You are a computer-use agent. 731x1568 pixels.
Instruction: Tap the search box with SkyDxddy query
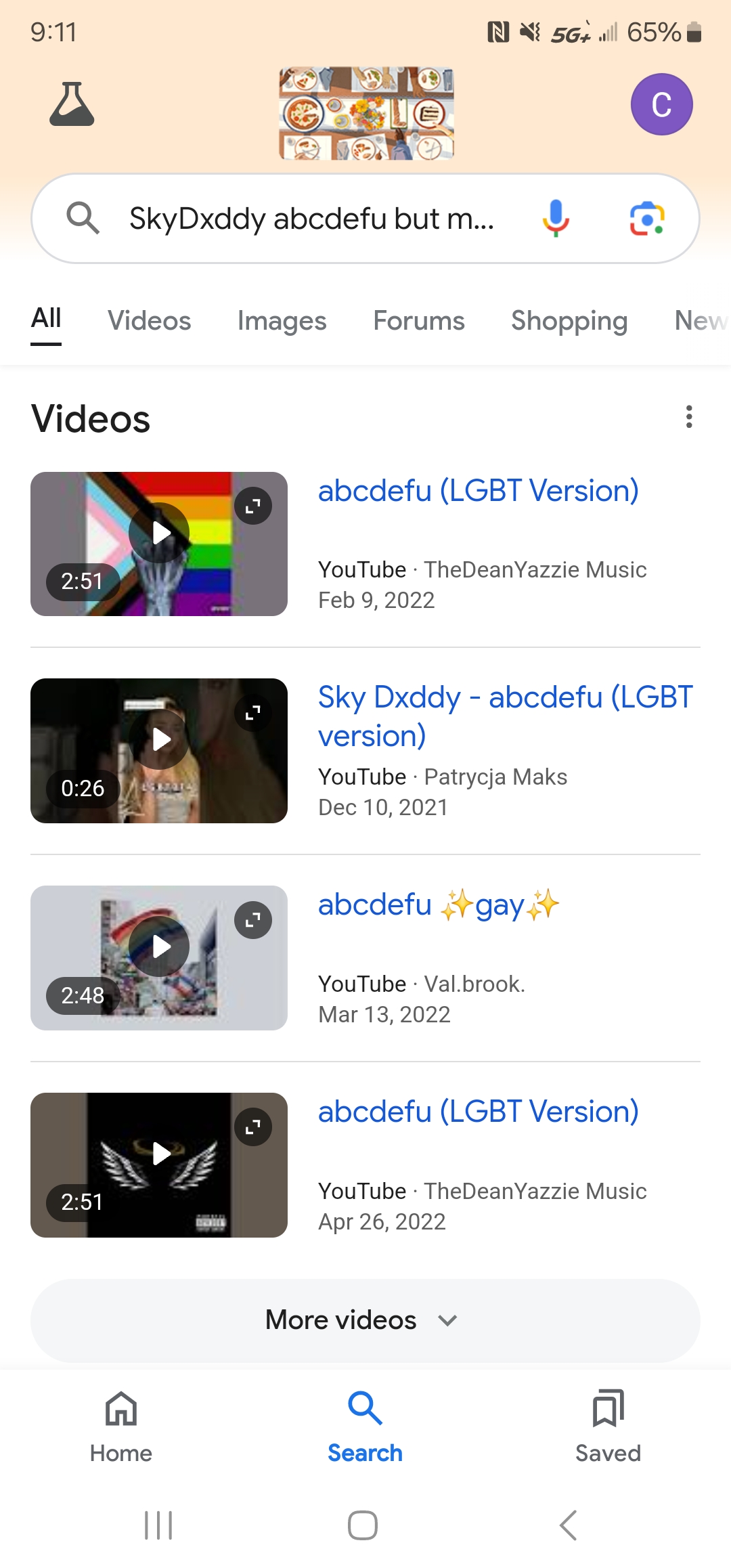(x=311, y=219)
